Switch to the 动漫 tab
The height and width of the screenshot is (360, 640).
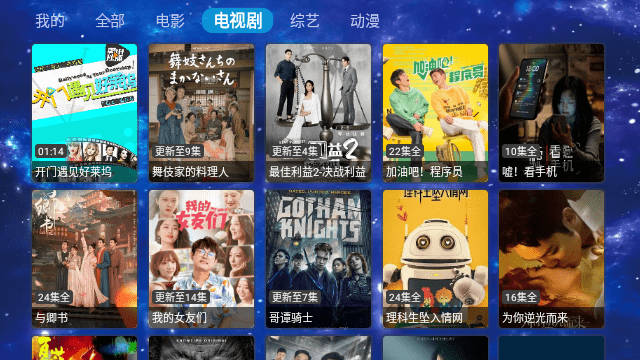(x=365, y=20)
